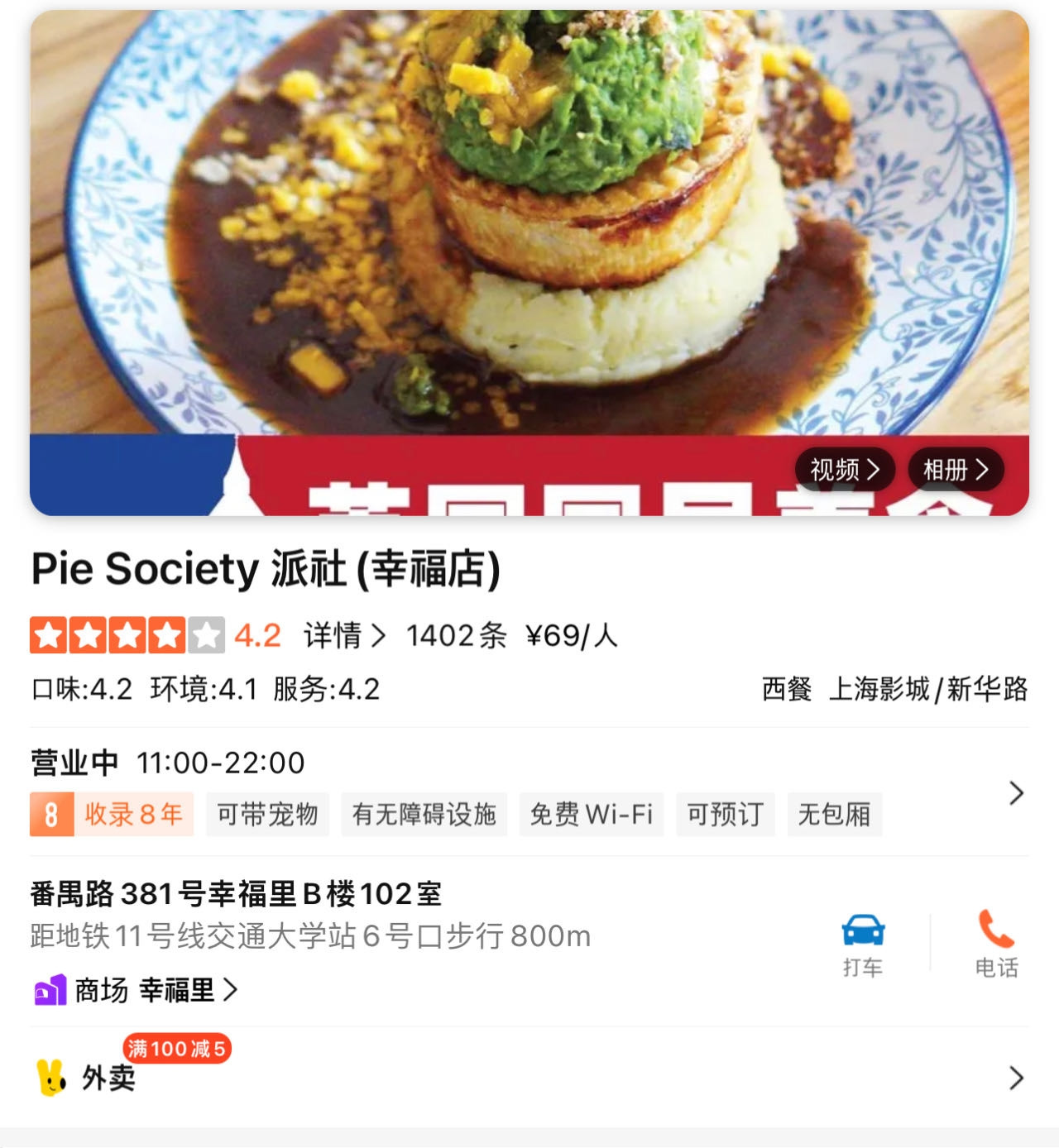Open the 视频 video section
This screenshot has height=1148, width=1059.
(845, 469)
